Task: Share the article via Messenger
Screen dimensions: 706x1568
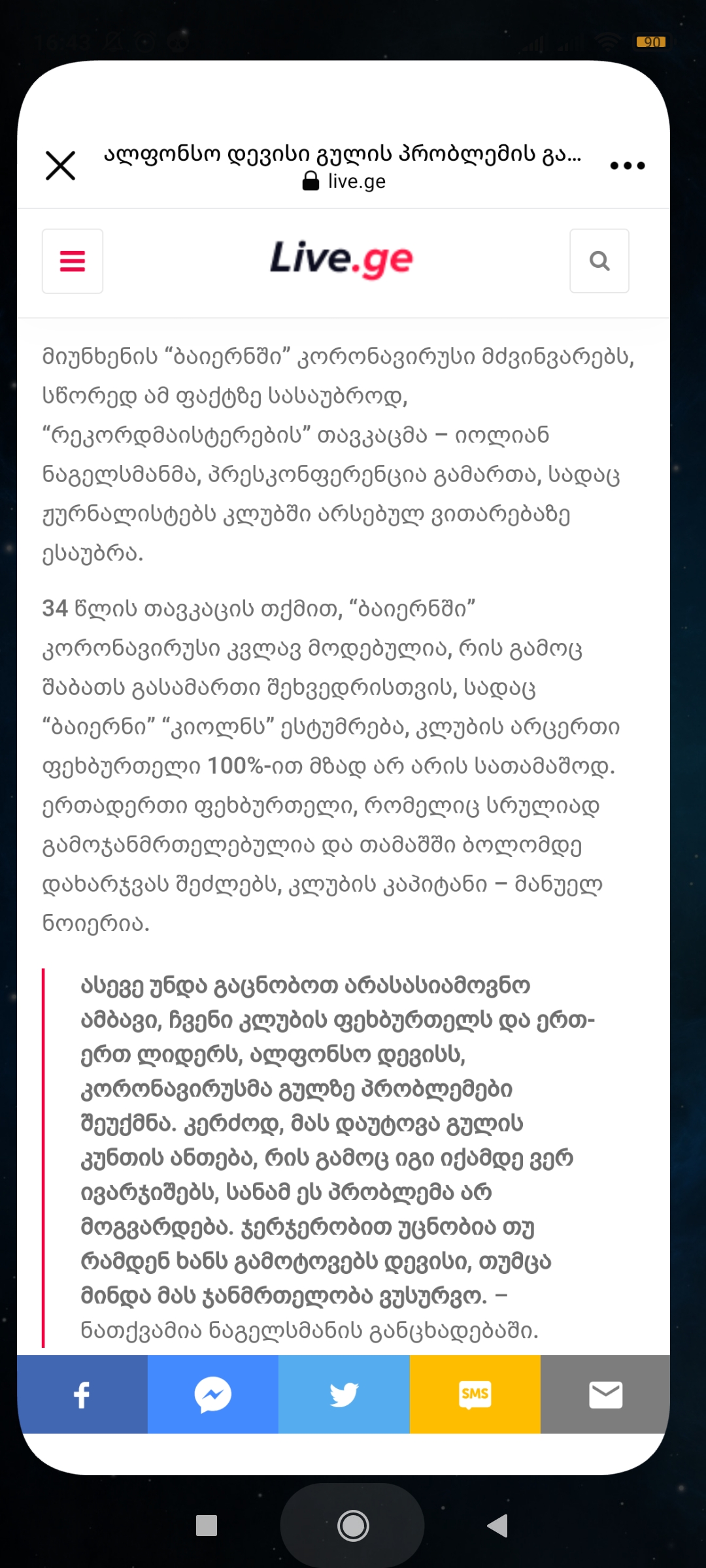Action: 213,1394
